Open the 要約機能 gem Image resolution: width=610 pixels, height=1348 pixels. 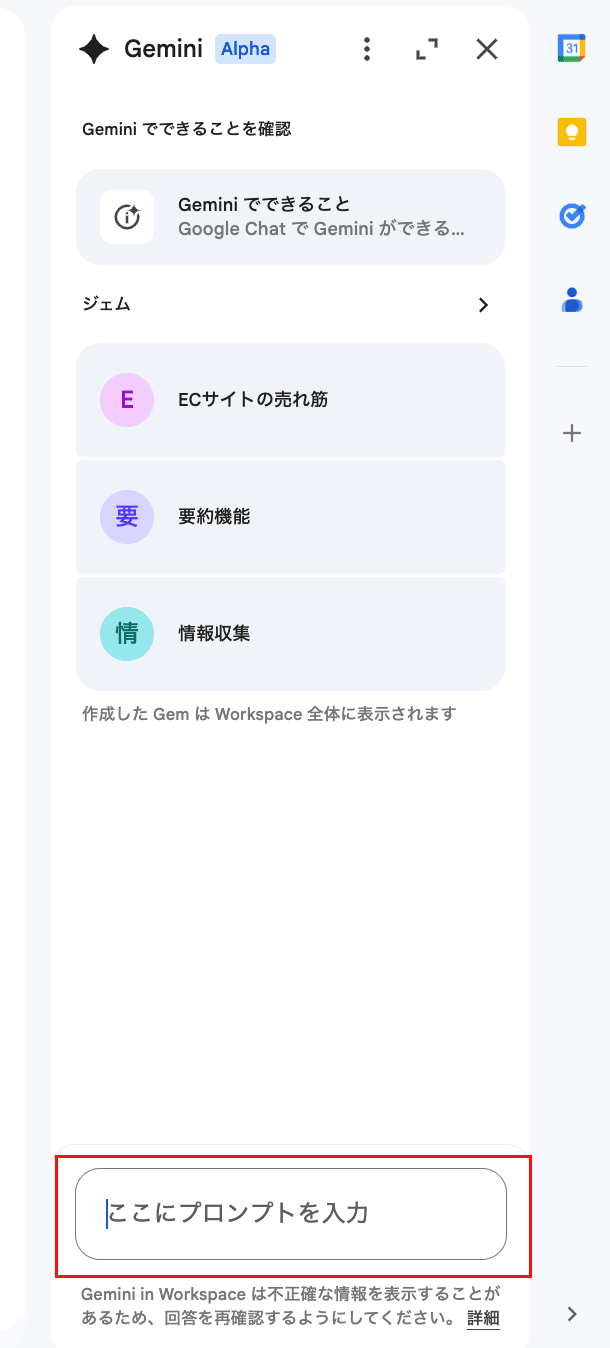tap(290, 517)
